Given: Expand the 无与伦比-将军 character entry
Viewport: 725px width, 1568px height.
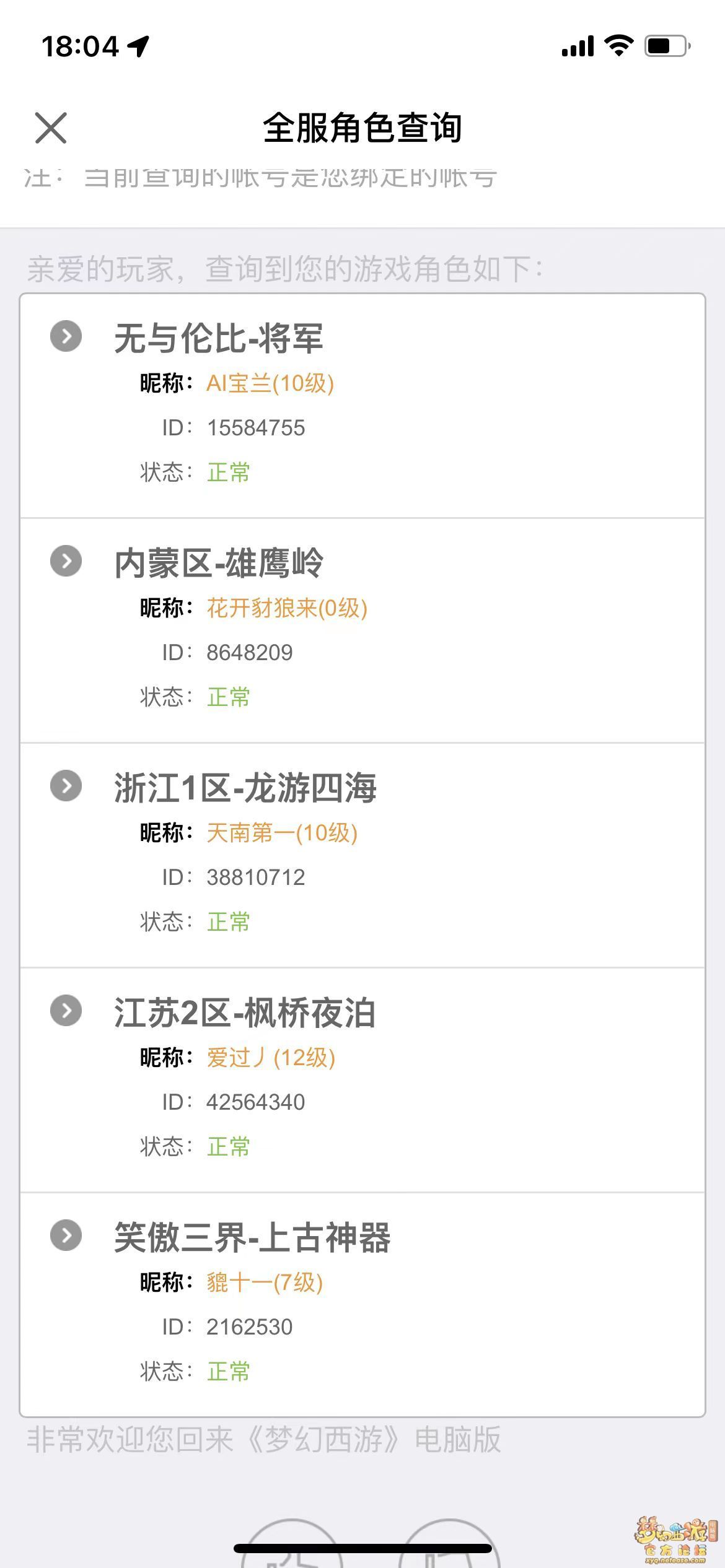Looking at the screenshot, I should tap(66, 336).
